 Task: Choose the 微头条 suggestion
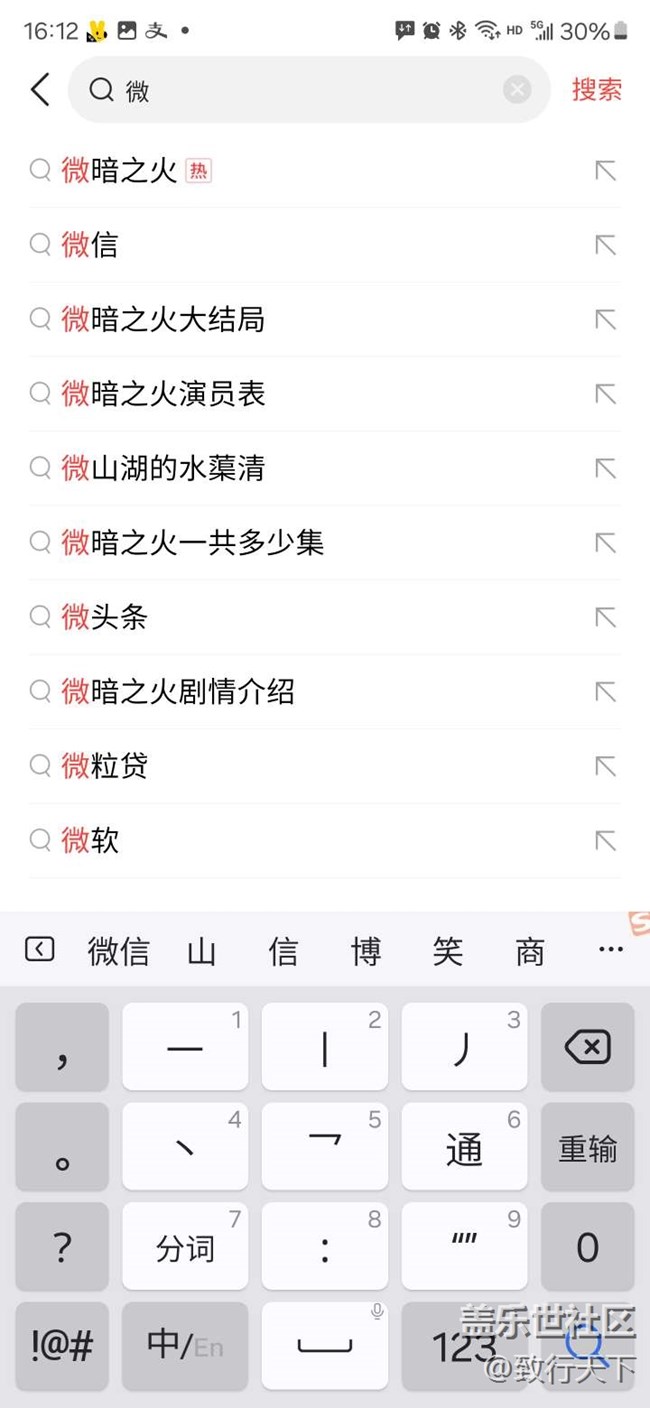coord(105,617)
